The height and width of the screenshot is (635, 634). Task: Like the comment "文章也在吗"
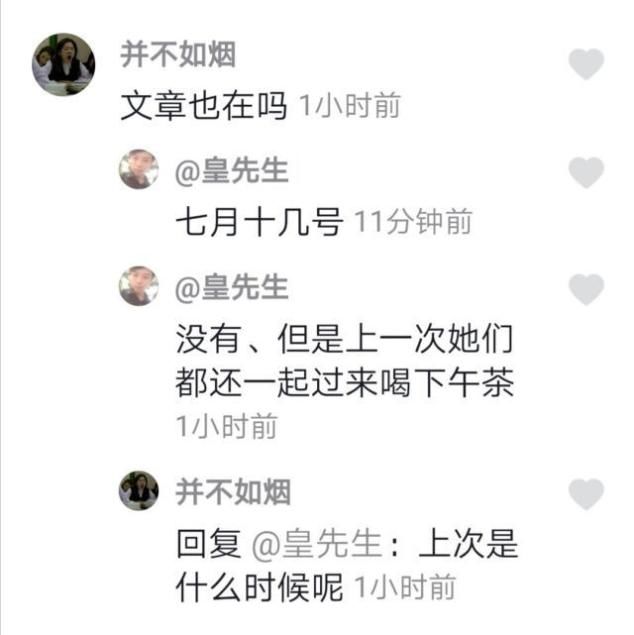click(586, 64)
